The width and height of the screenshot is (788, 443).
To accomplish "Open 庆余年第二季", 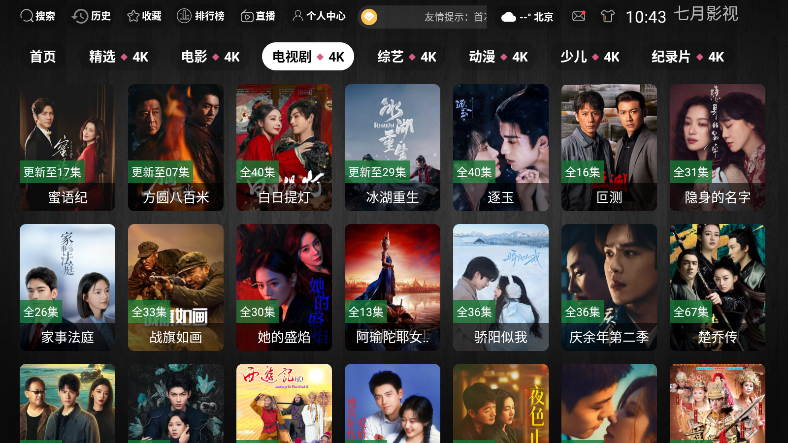I will pos(609,286).
